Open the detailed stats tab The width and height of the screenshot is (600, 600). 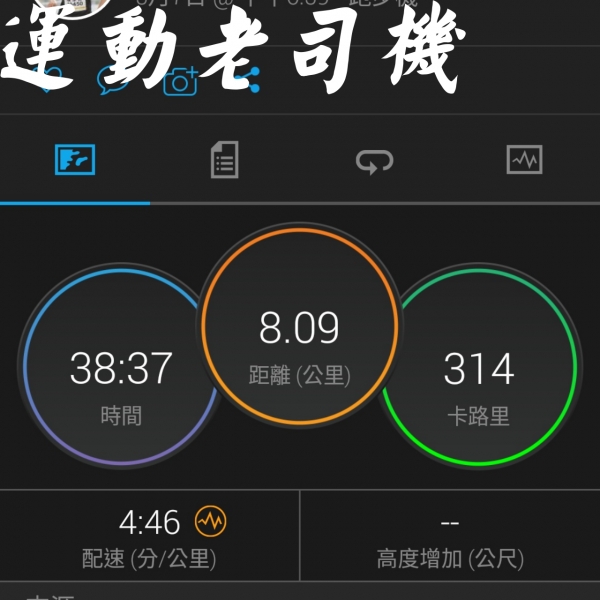pyautogui.click(x=225, y=160)
